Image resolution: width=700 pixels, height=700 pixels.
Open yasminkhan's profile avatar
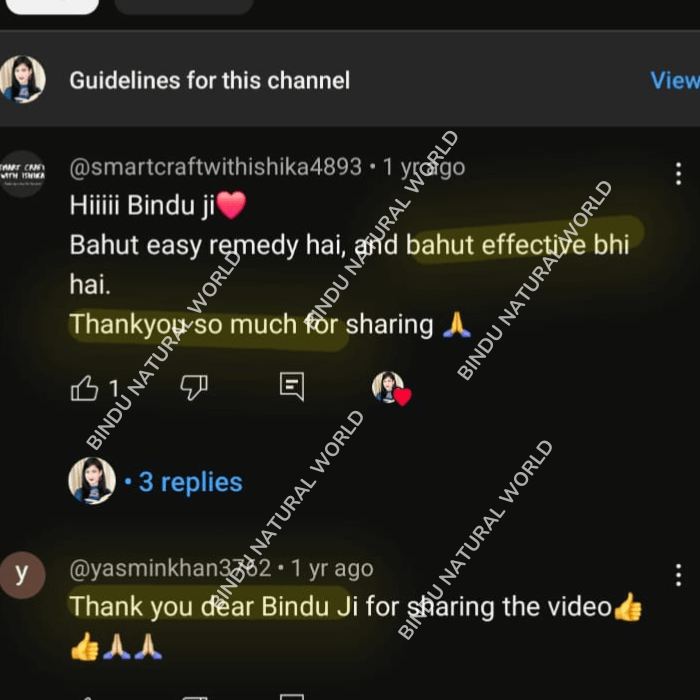pyautogui.click(x=21, y=575)
